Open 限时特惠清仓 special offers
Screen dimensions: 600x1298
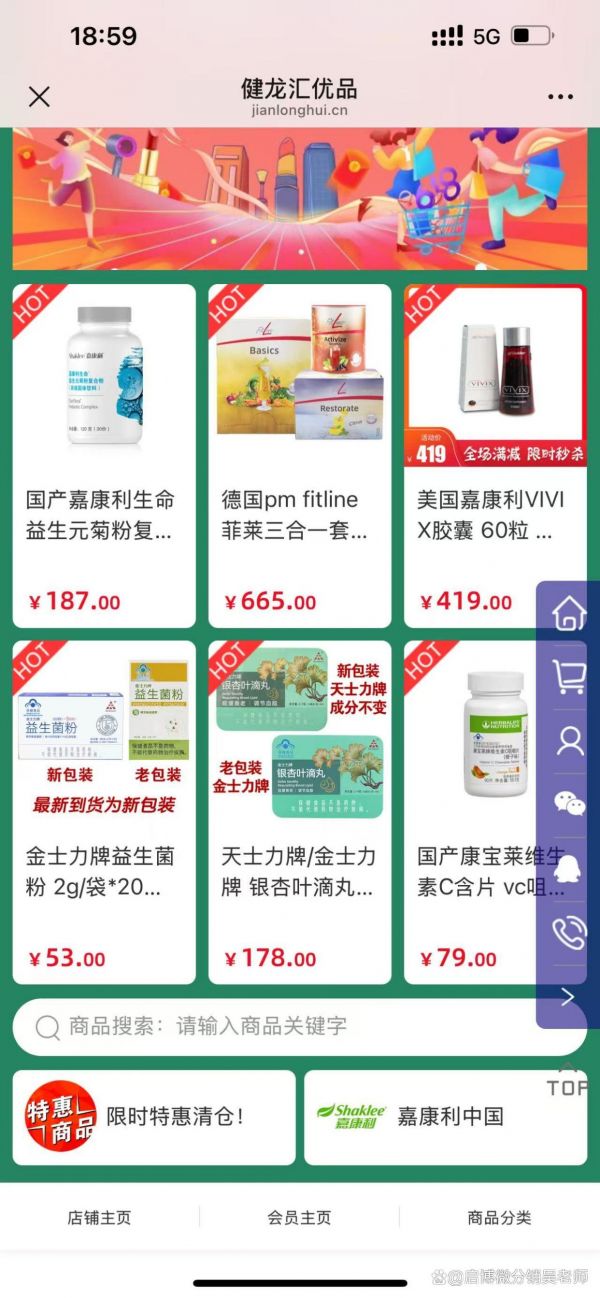click(153, 1117)
